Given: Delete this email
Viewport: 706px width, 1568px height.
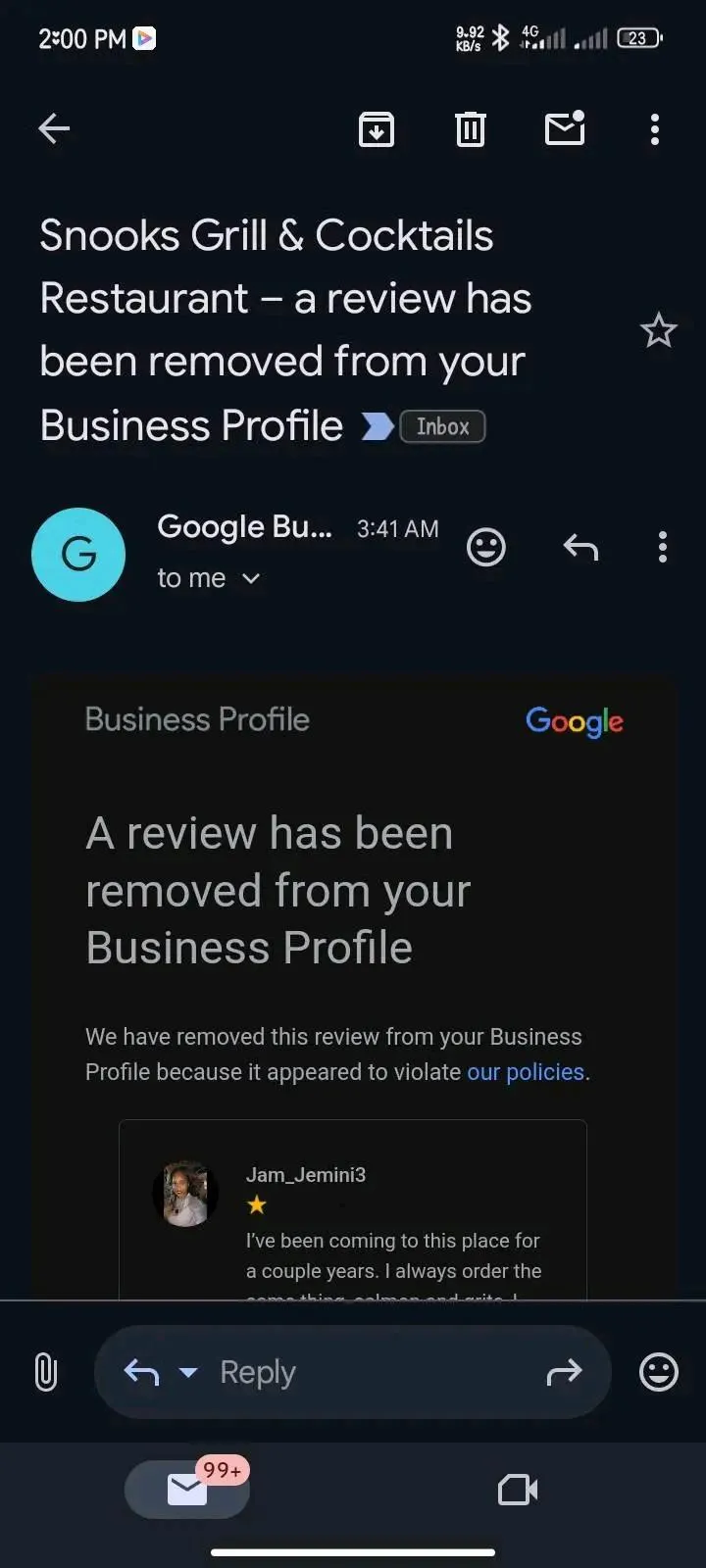Looking at the screenshot, I should (x=471, y=128).
